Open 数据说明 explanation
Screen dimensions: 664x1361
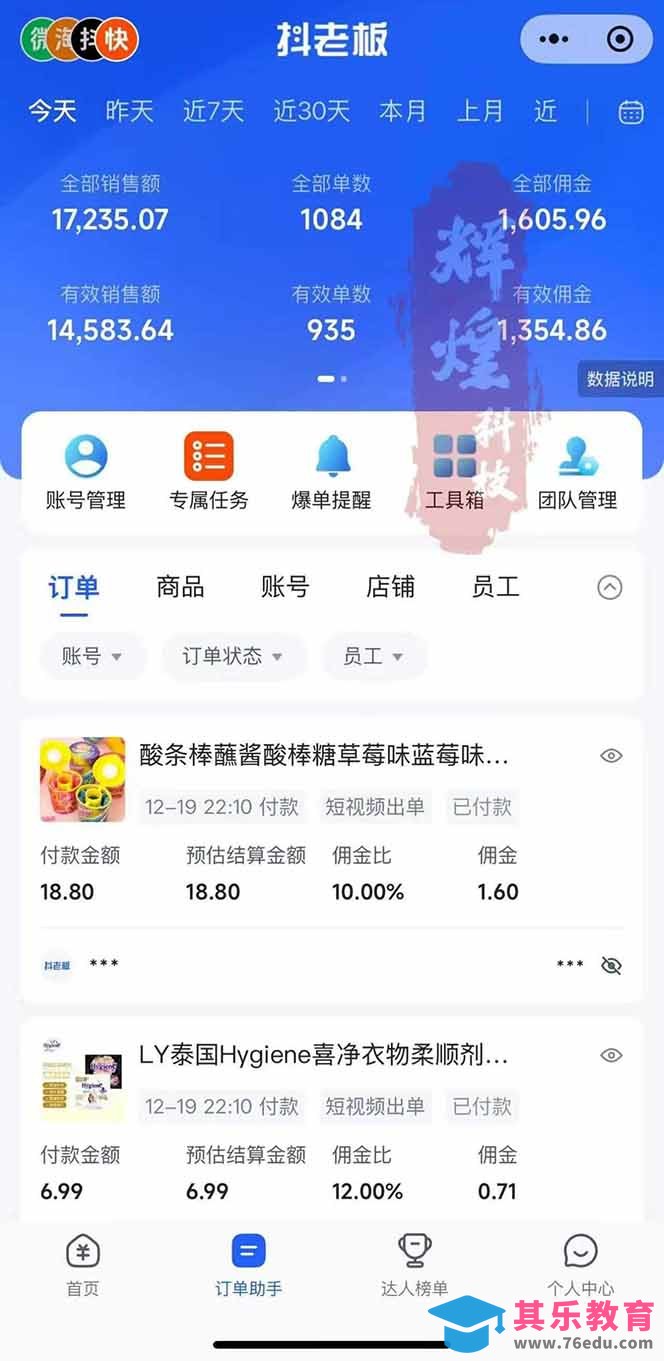click(620, 379)
